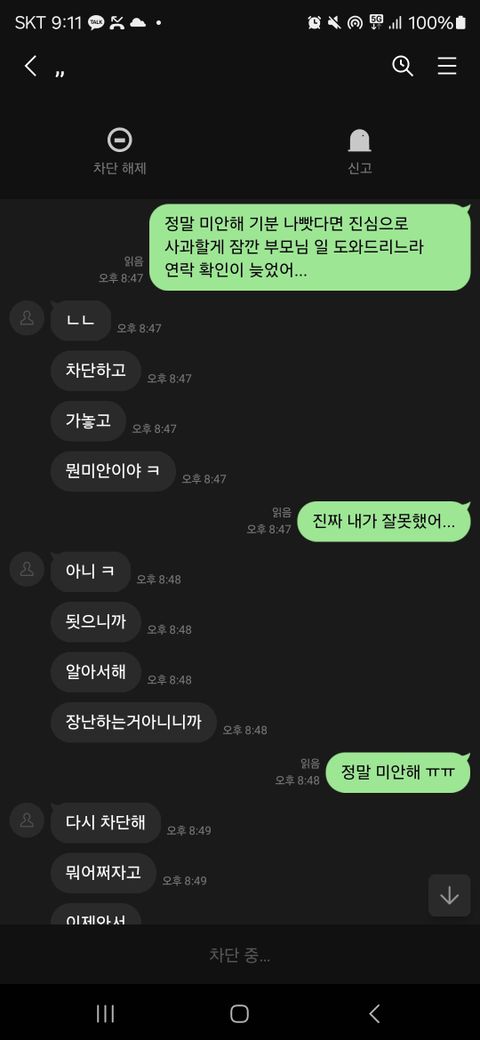
Task: Search within this conversation
Action: tap(402, 66)
